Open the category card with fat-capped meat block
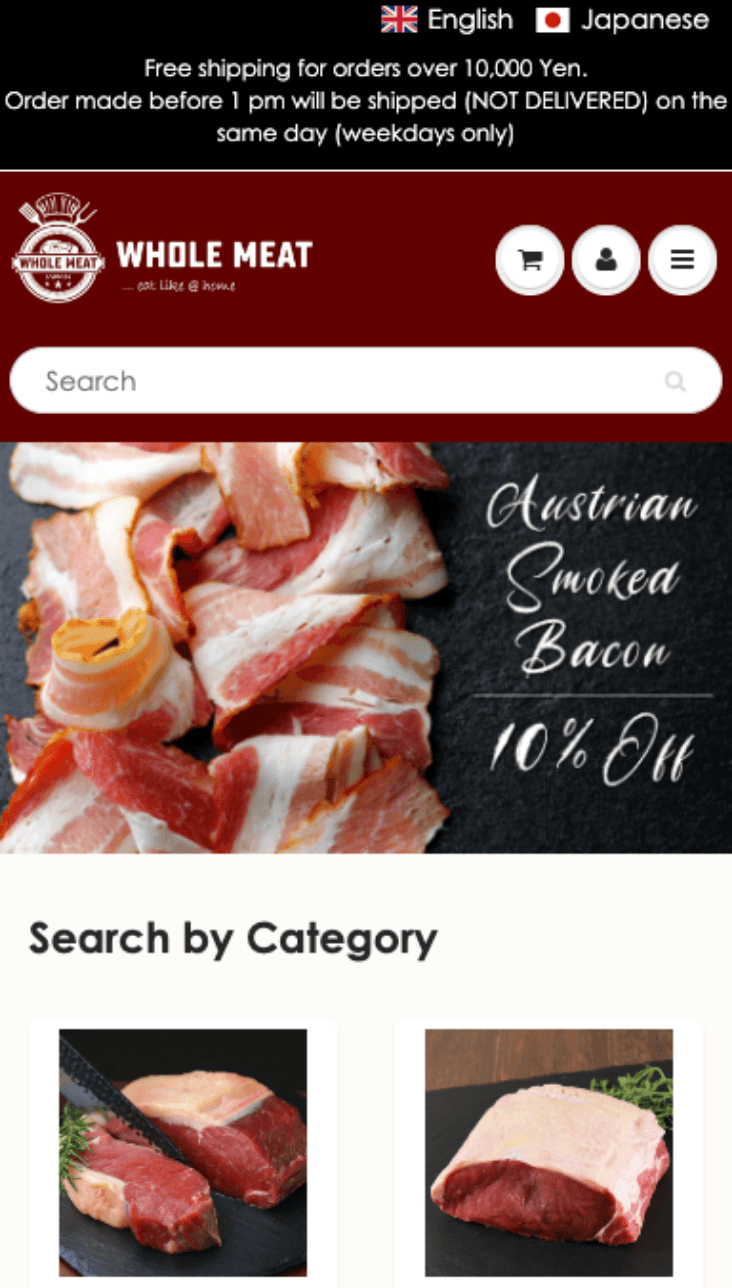This screenshot has height=1288, width=732. 549,1150
